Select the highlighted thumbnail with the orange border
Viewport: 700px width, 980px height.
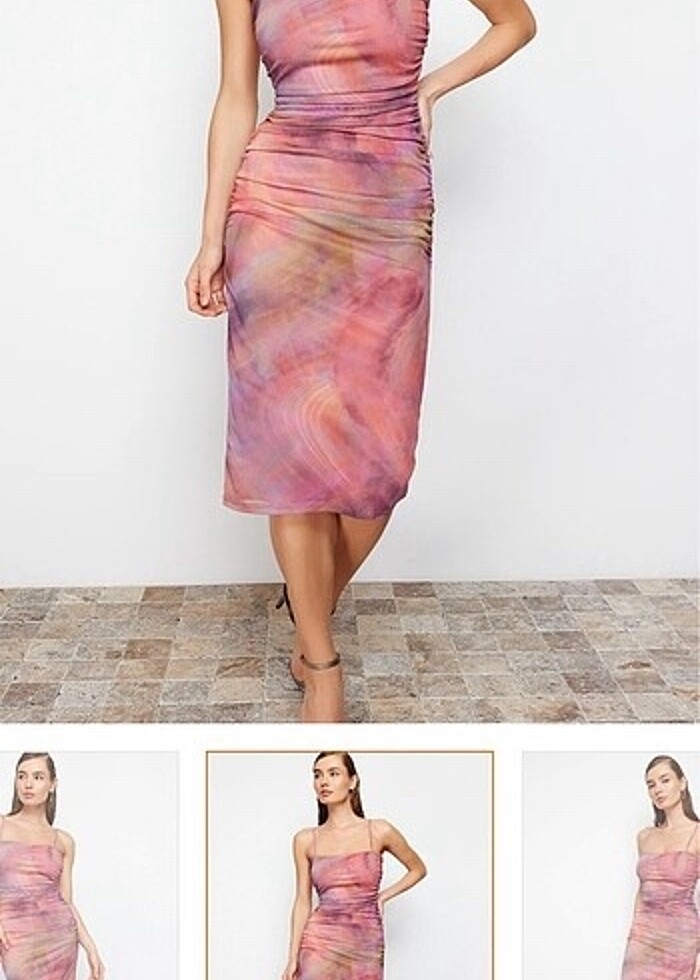(x=349, y=865)
